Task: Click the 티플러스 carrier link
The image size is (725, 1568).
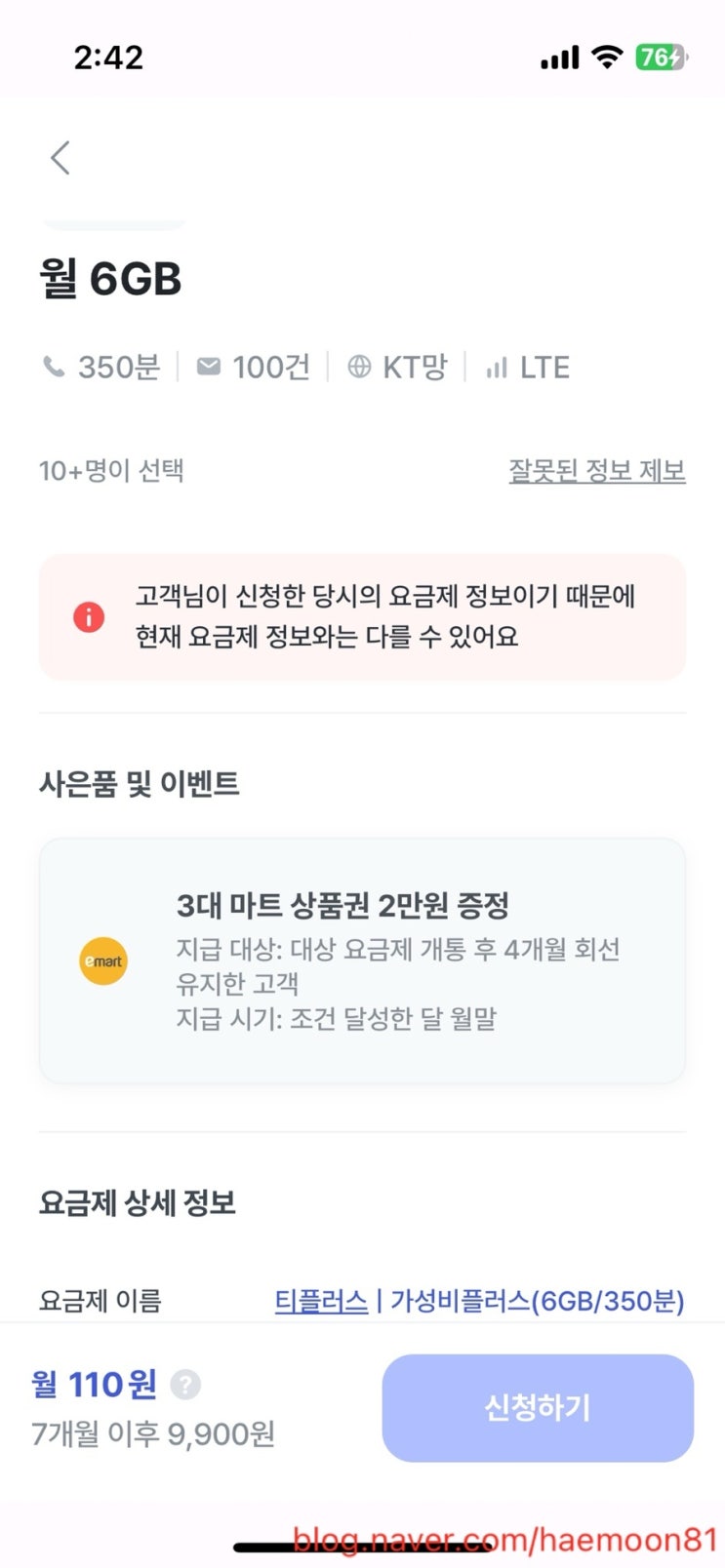Action: pyautogui.click(x=320, y=1301)
